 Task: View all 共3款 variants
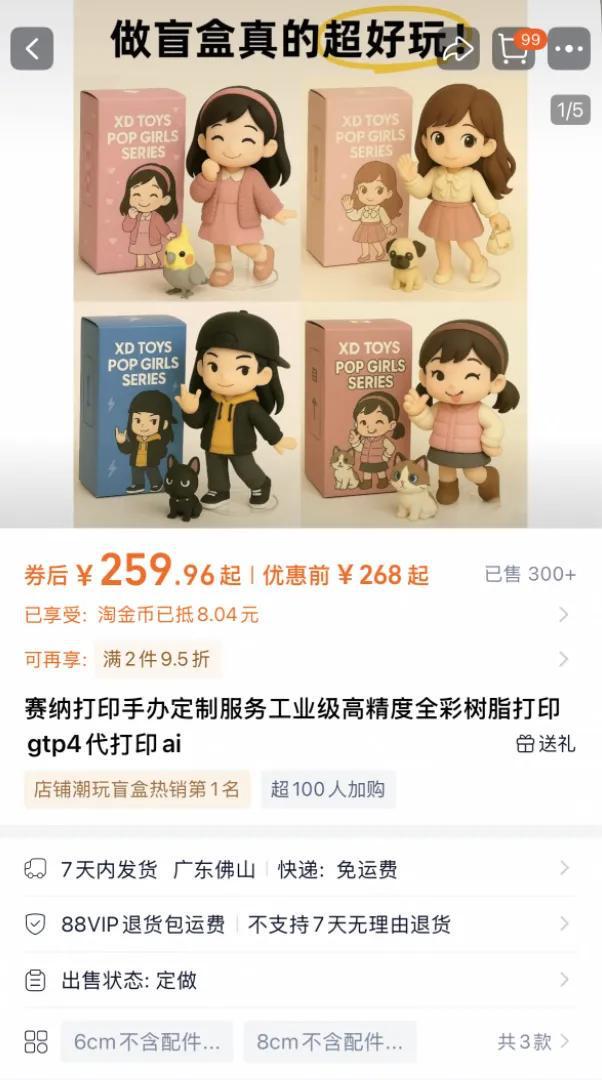(534, 1041)
